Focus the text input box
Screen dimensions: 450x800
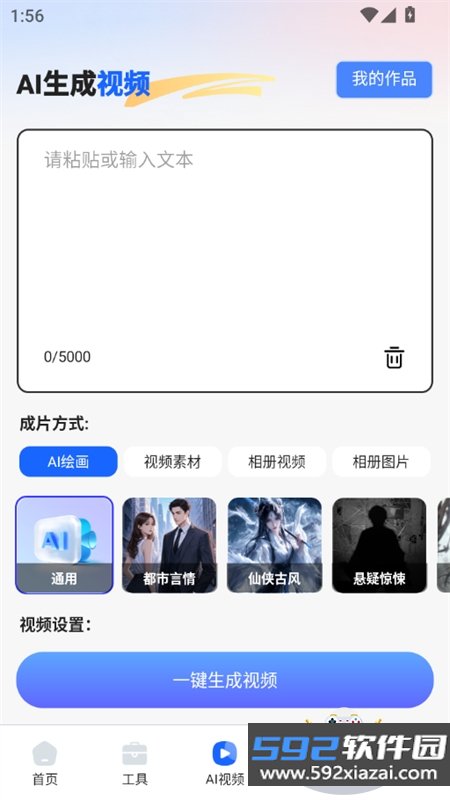click(x=225, y=261)
